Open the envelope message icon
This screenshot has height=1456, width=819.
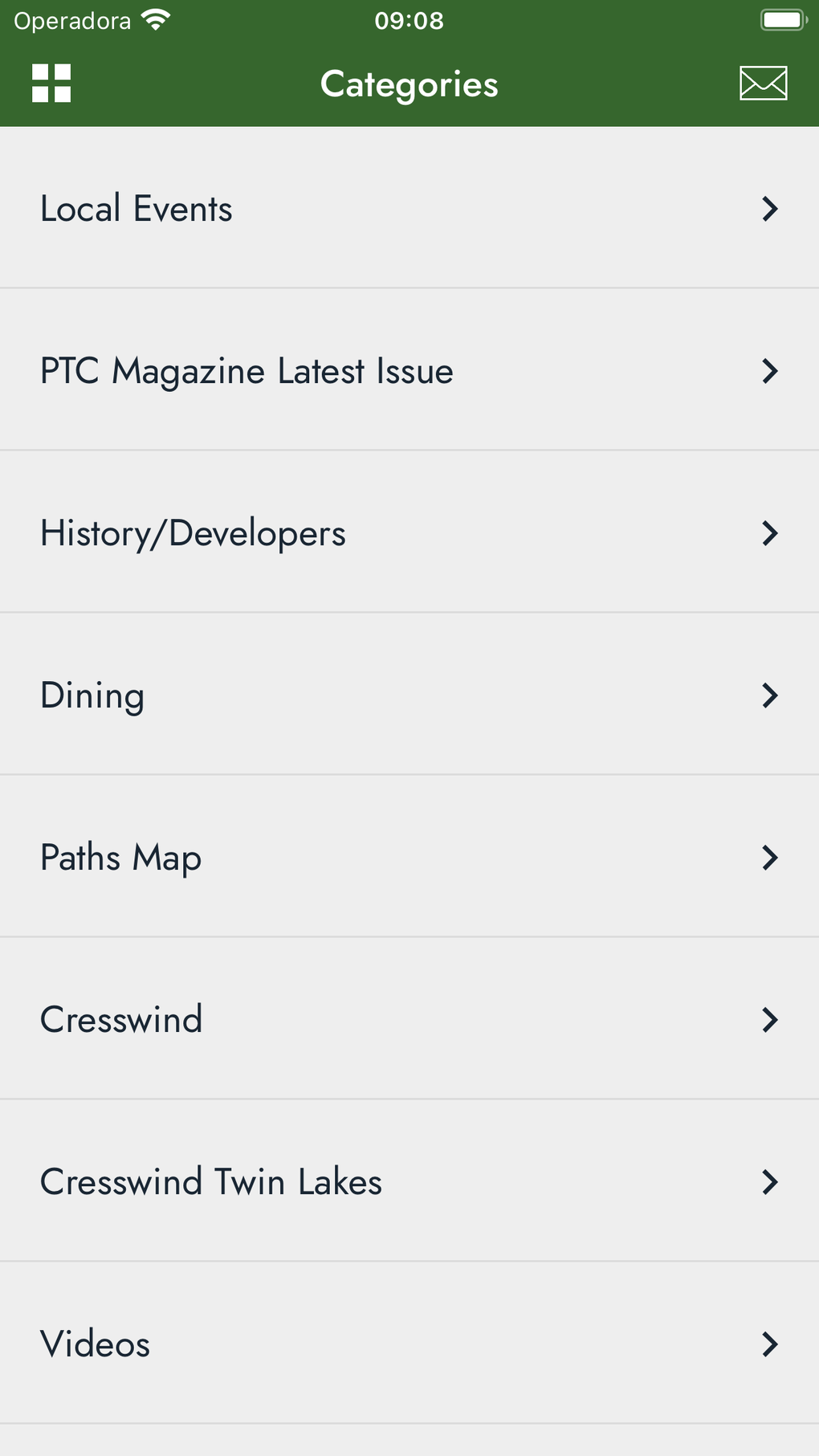(x=763, y=83)
